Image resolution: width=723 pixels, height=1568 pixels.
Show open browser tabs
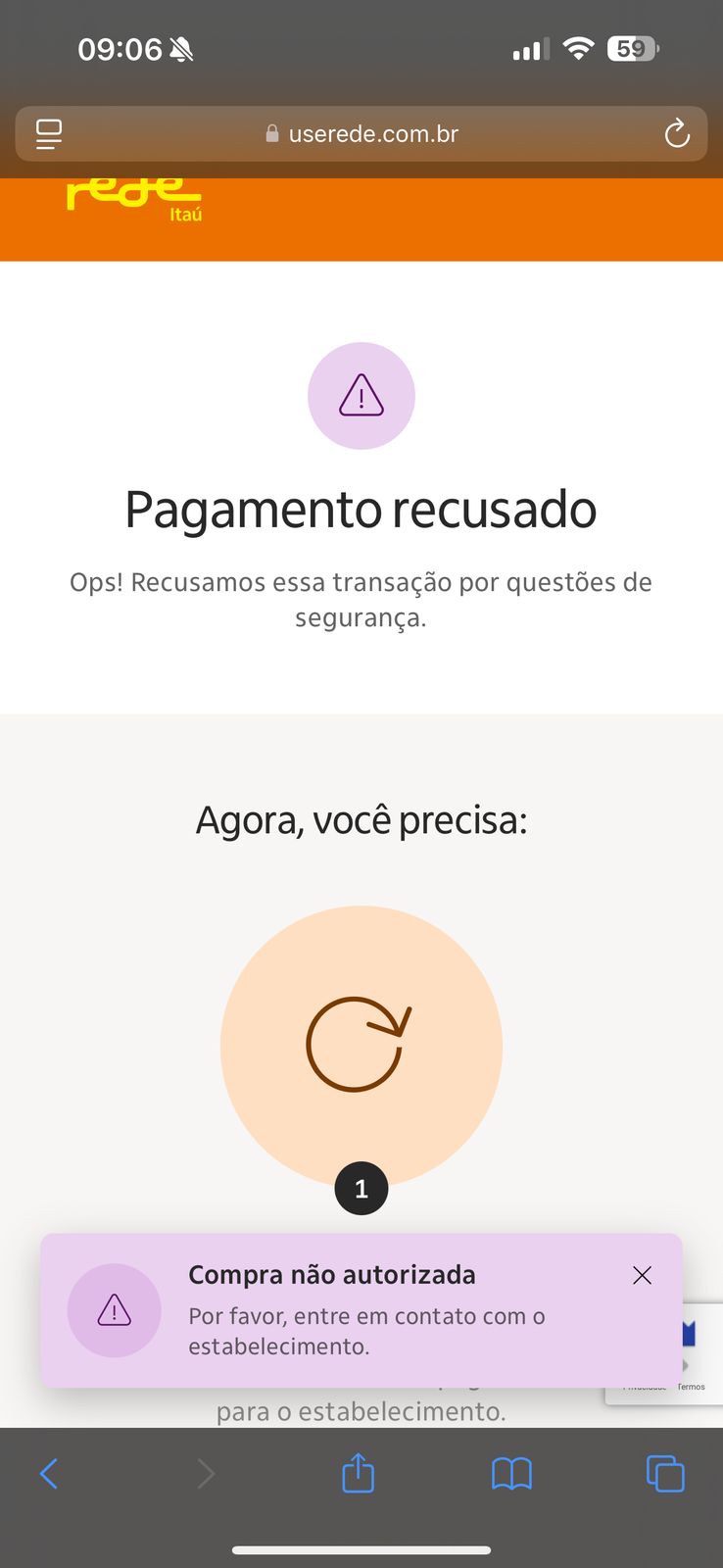point(665,1473)
